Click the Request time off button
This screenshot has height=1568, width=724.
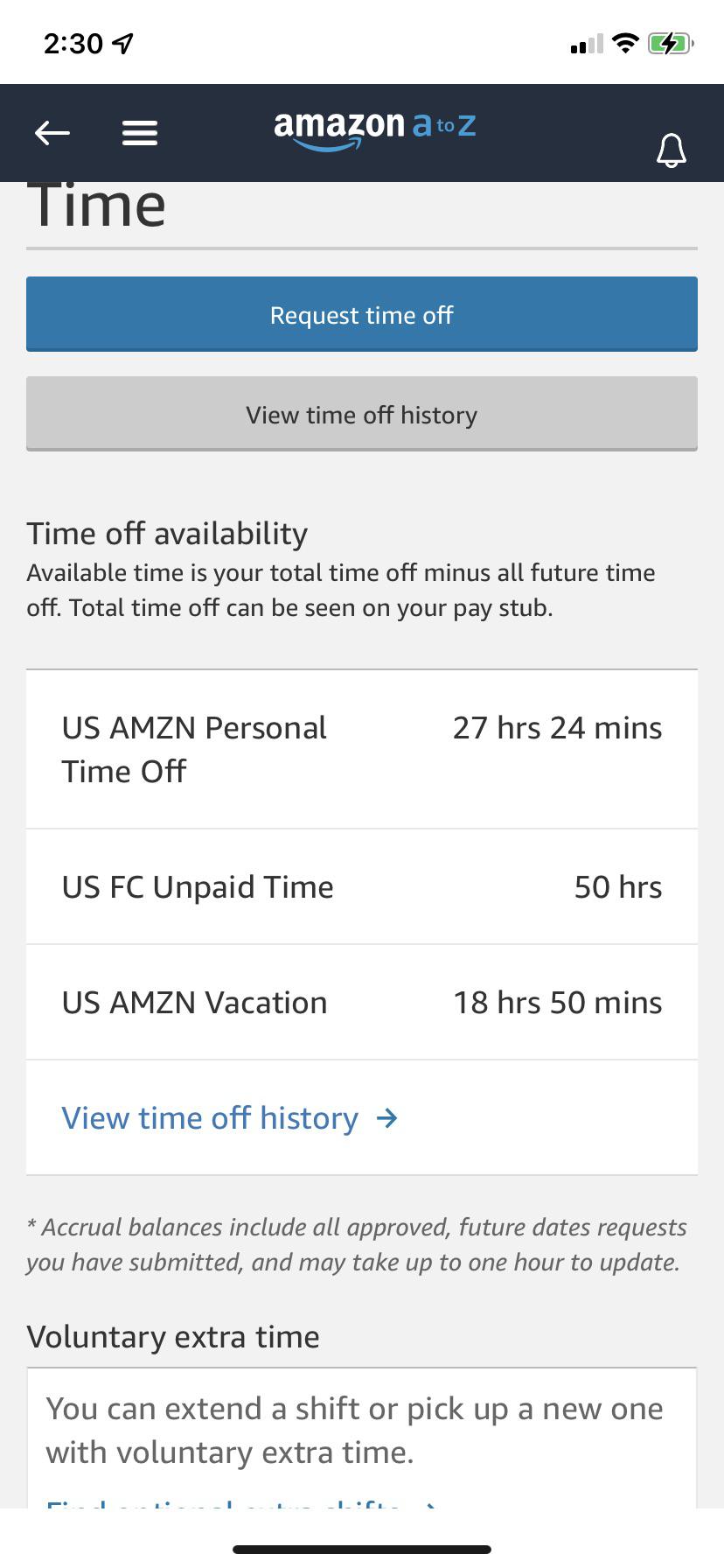(362, 314)
